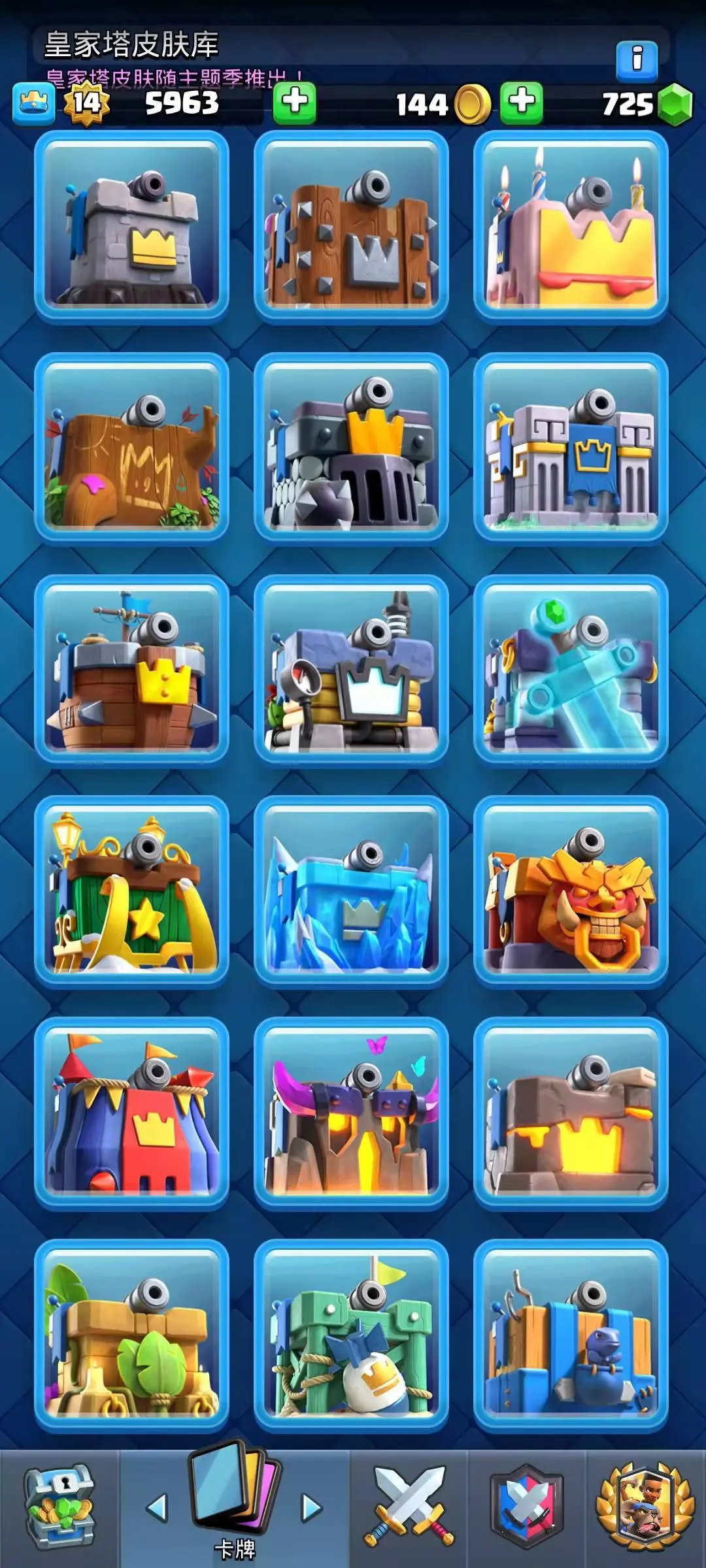The height and width of the screenshot is (1568, 706).
Task: Add gold with the plus beside 144
Action: point(522,103)
